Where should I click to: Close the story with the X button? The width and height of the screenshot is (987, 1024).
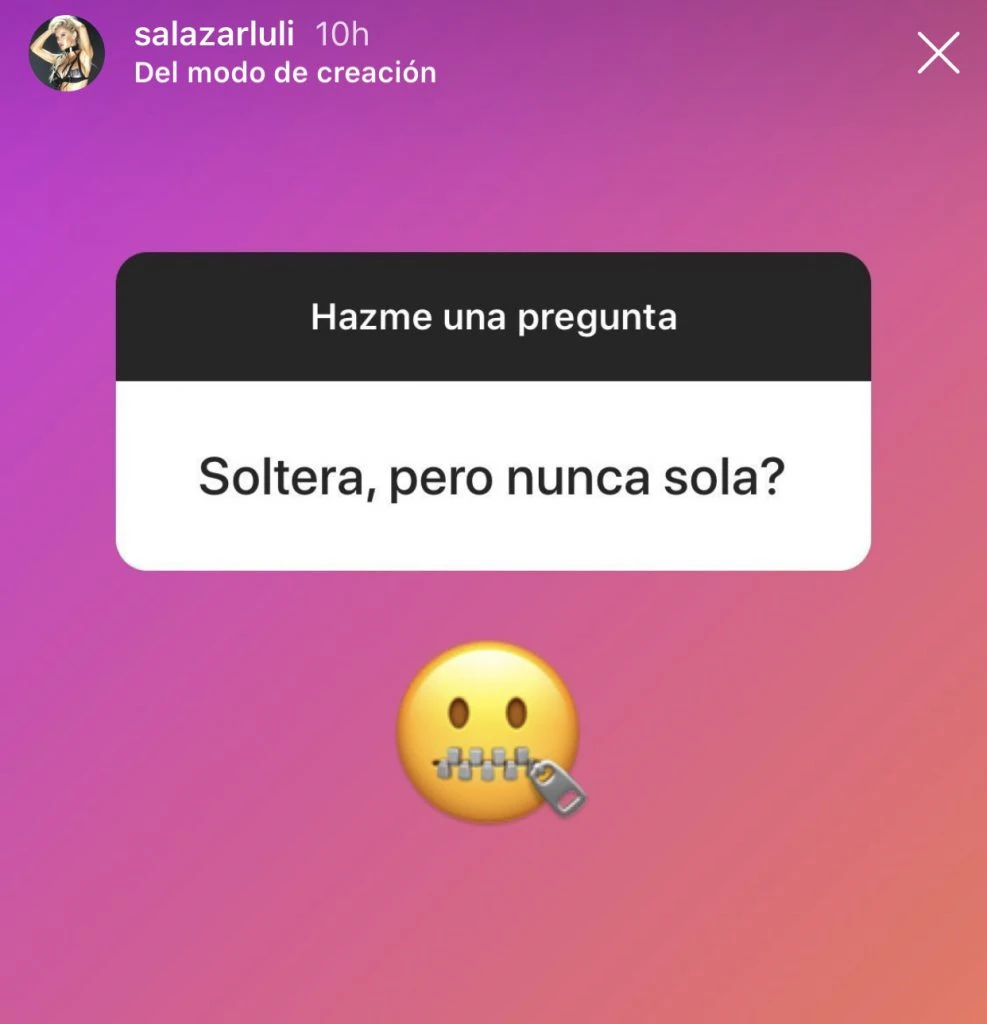[938, 53]
